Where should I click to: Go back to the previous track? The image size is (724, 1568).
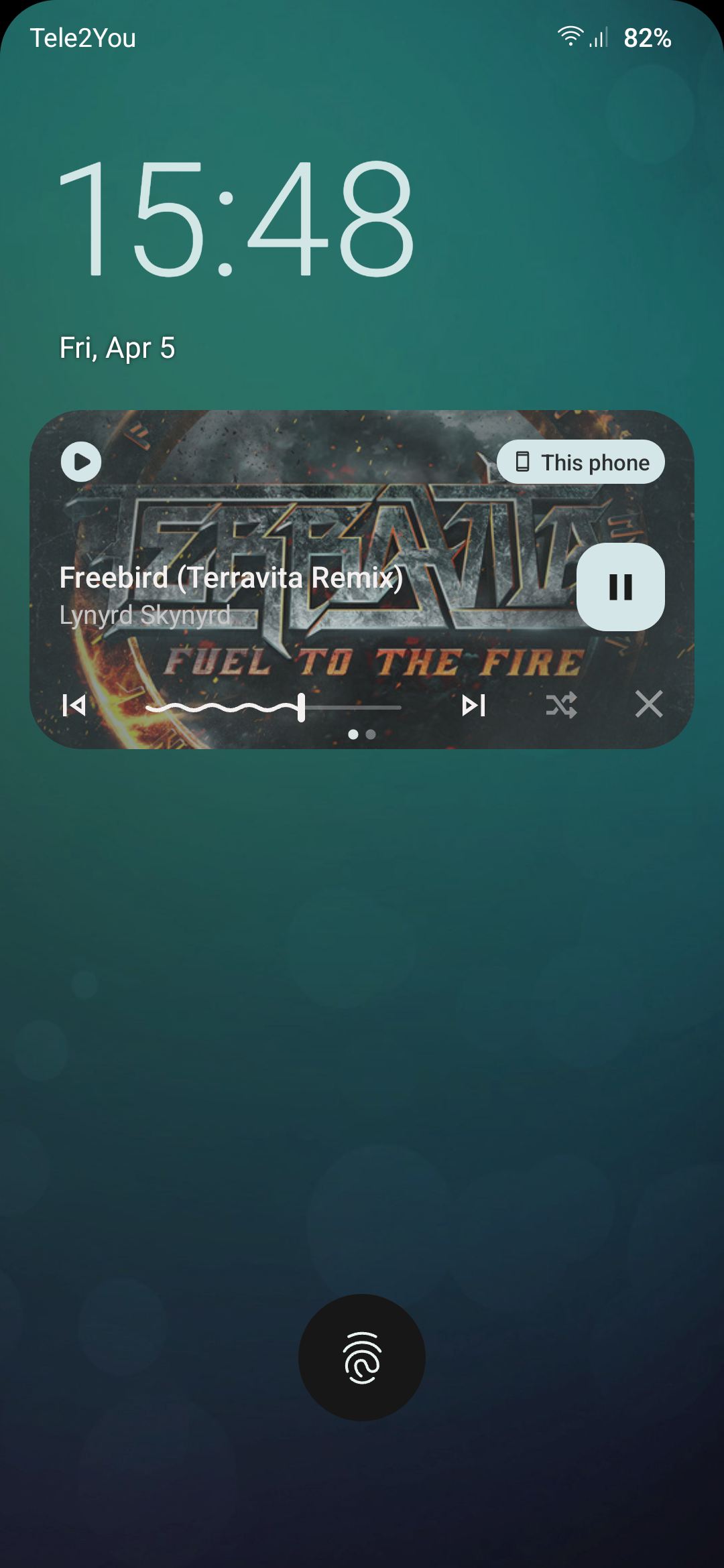tap(74, 705)
